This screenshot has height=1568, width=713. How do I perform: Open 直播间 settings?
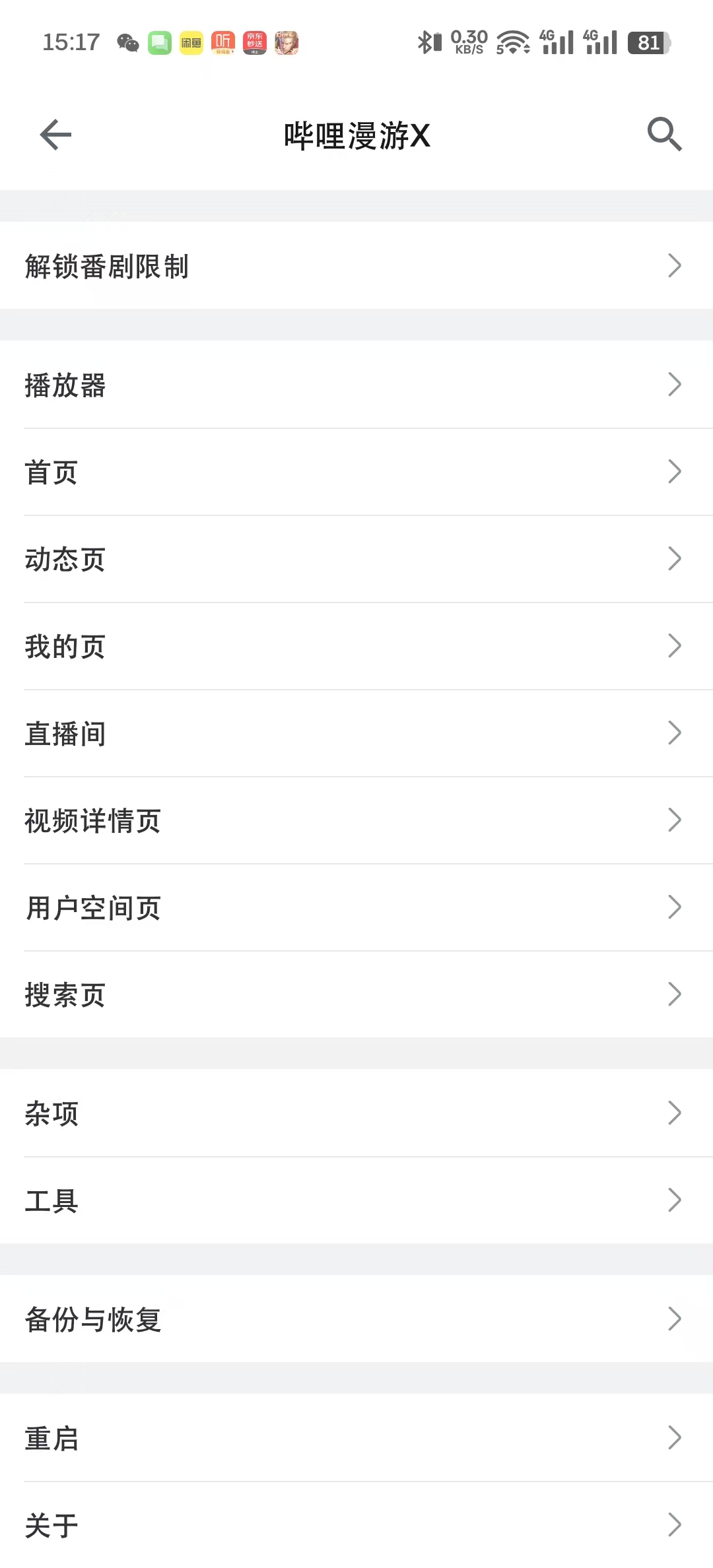tap(356, 733)
